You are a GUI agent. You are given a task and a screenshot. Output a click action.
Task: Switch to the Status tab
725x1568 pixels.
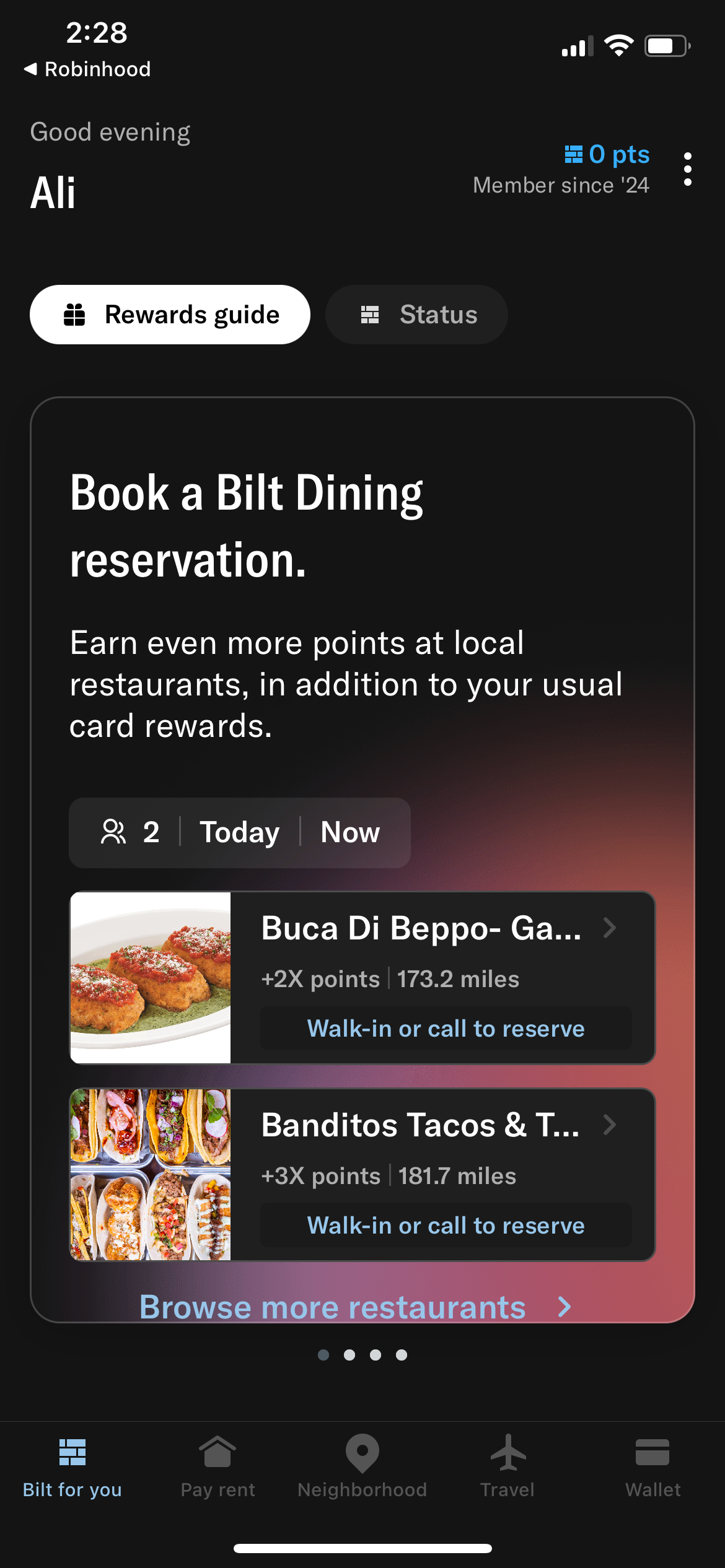point(416,314)
